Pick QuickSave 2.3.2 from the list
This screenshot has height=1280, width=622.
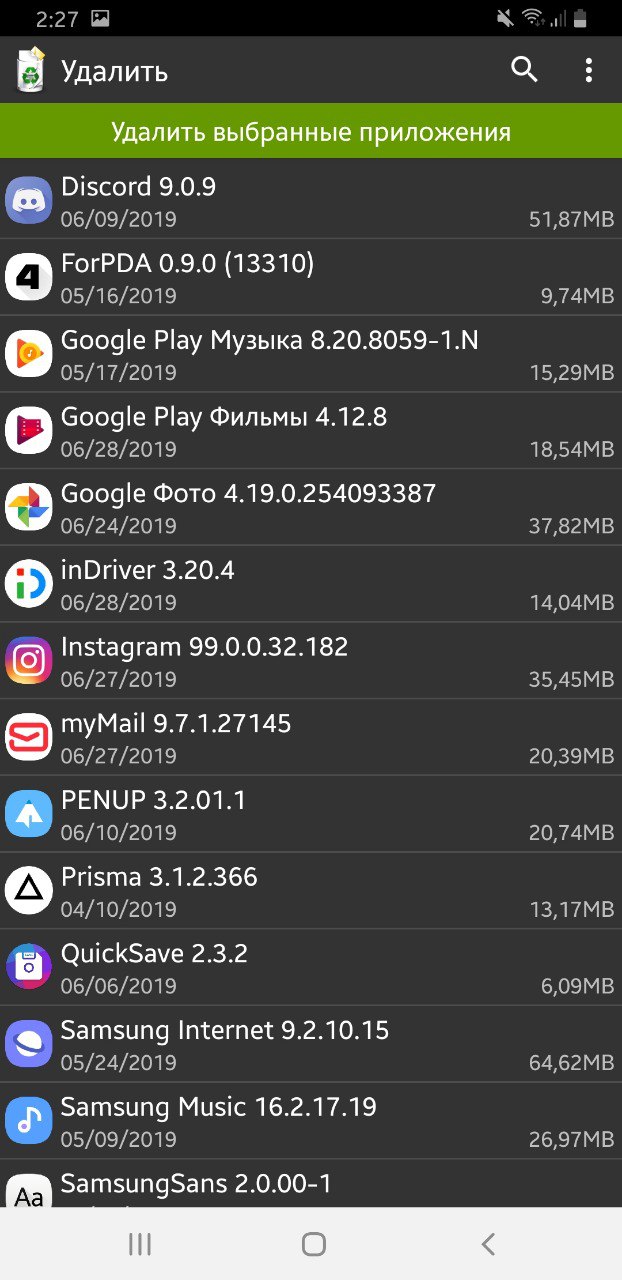311,967
